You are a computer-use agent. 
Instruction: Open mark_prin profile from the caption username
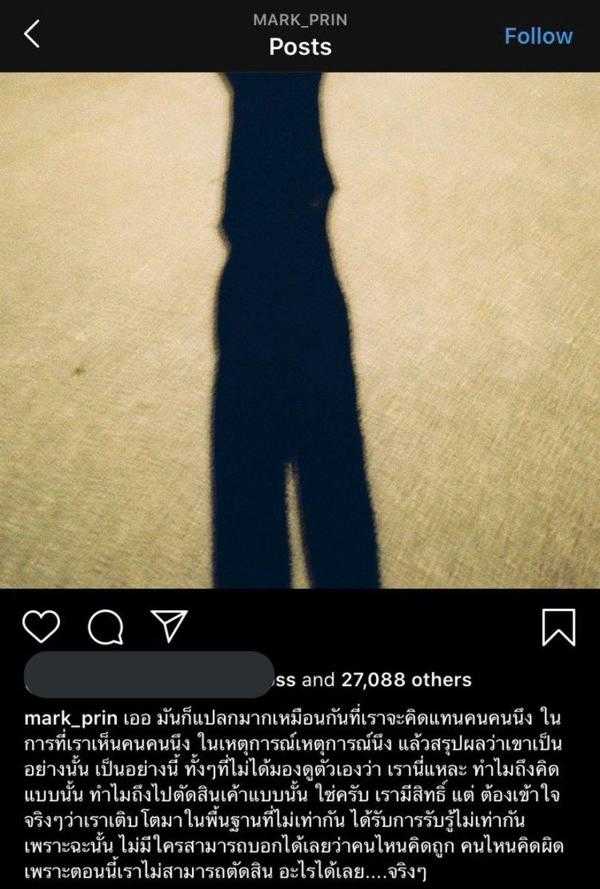click(64, 720)
